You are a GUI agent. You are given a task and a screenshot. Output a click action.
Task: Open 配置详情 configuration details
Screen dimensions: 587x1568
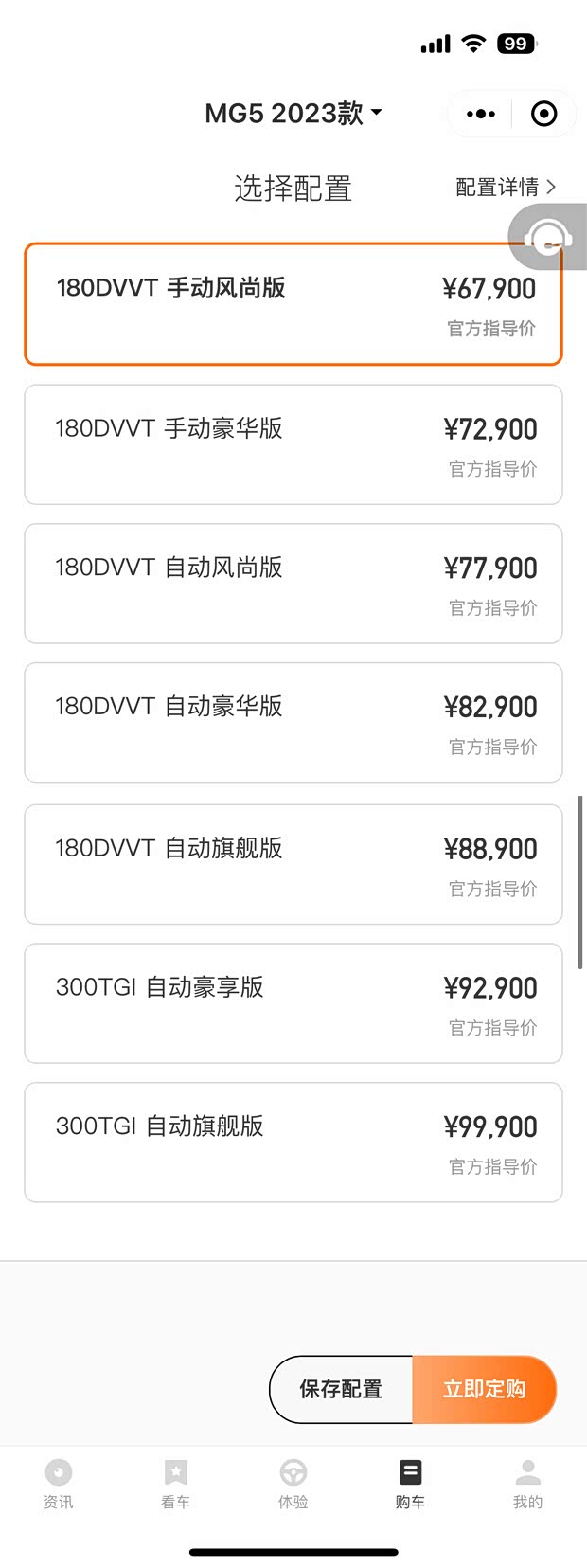[506, 188]
